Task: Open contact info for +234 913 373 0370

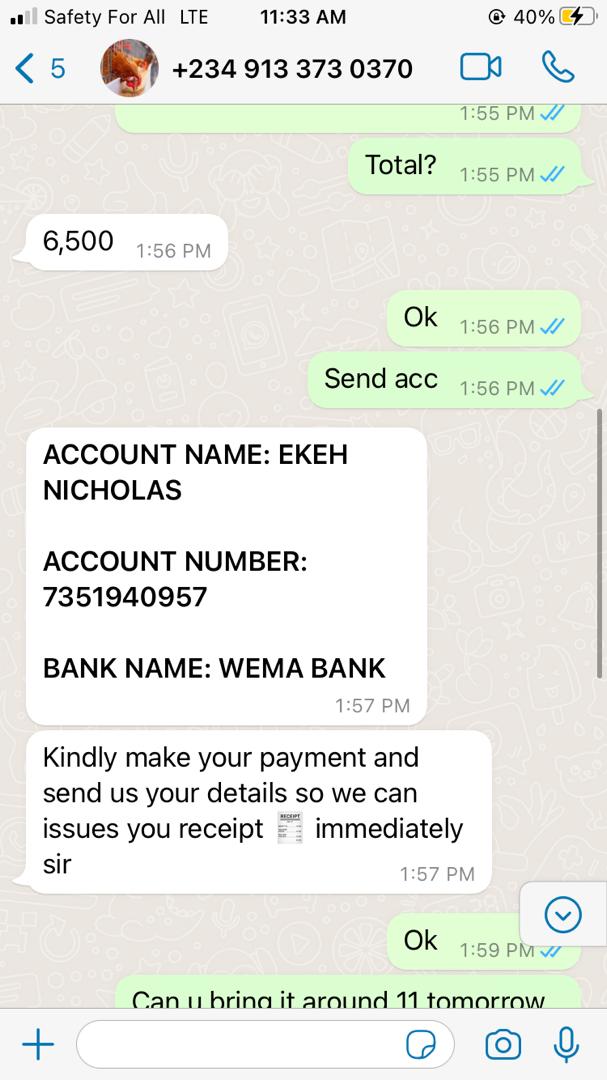Action: click(x=292, y=68)
